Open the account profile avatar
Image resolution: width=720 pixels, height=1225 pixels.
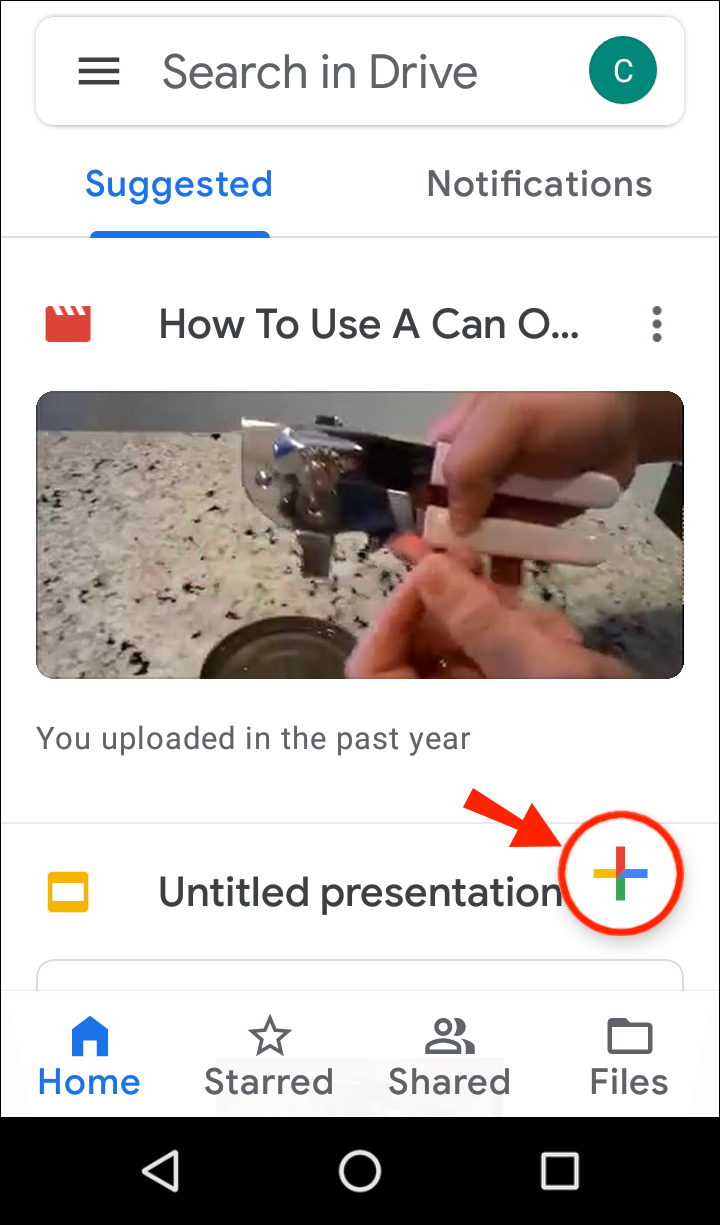623,71
